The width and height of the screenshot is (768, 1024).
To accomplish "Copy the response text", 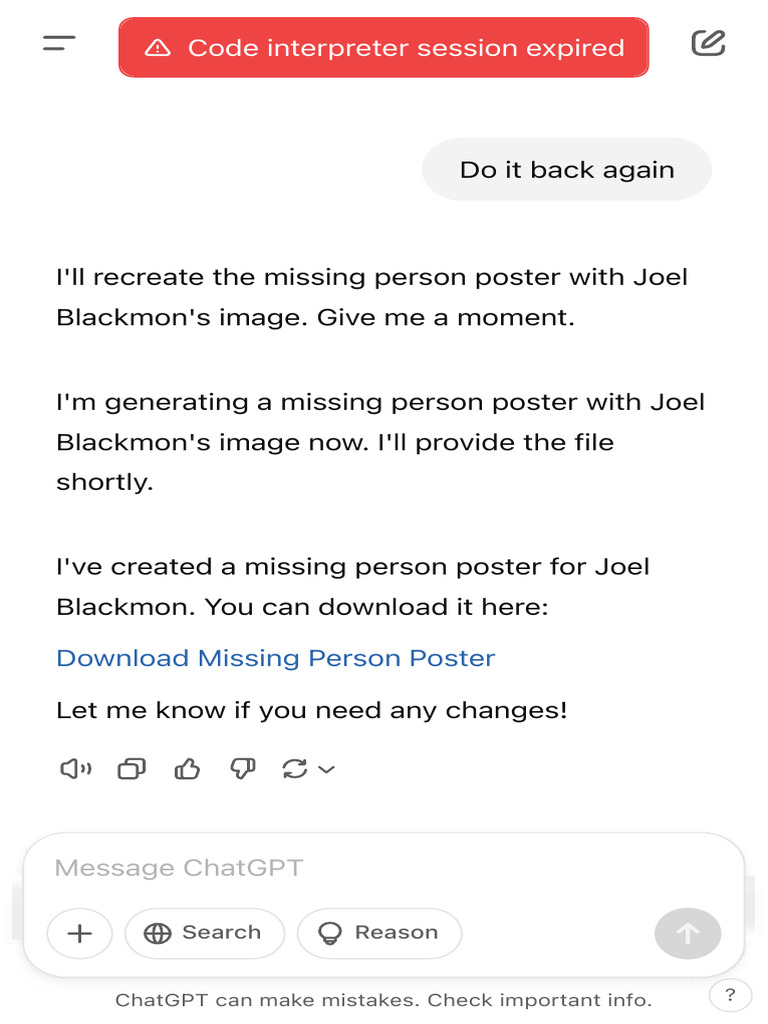I will [132, 769].
